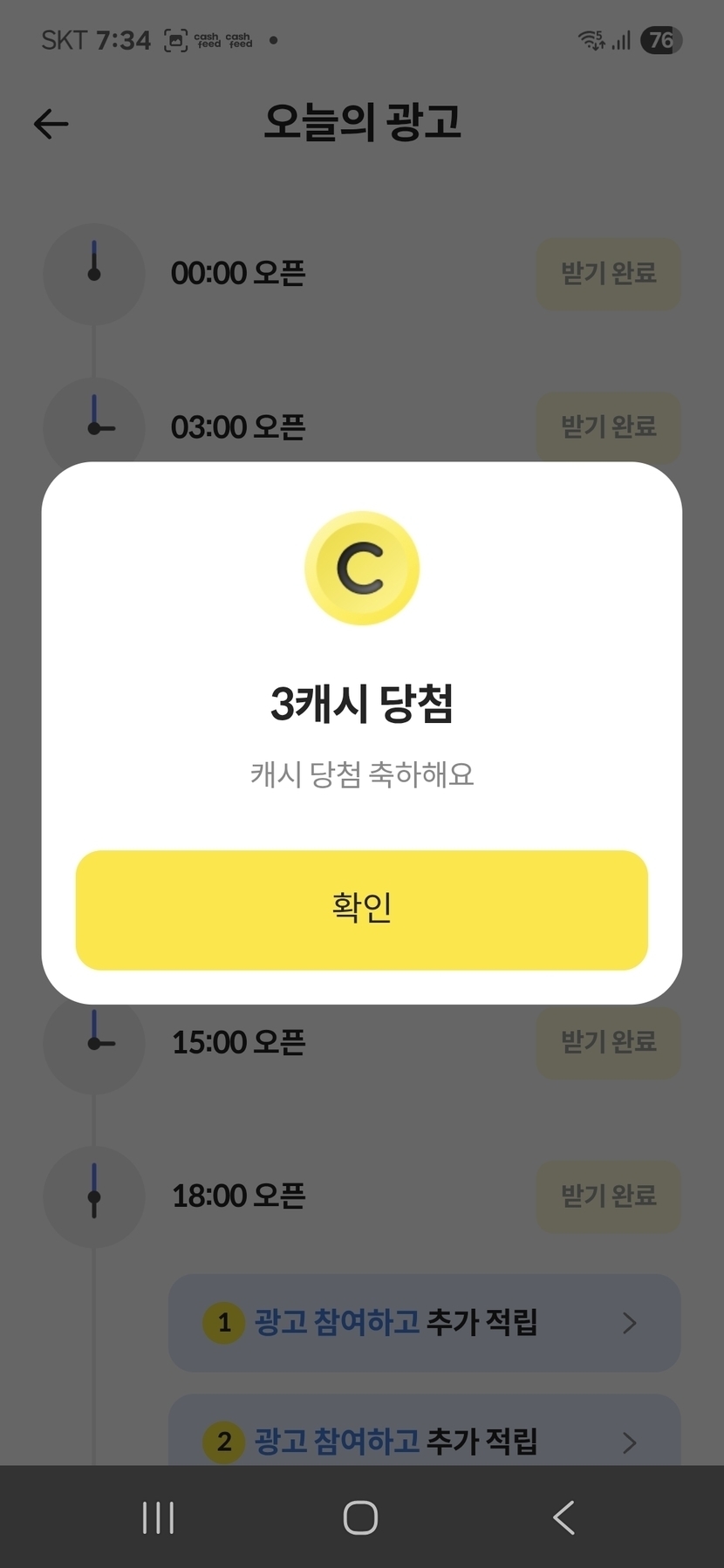Go to the home screen
Viewport: 724px width, 1568px height.
(360, 1517)
